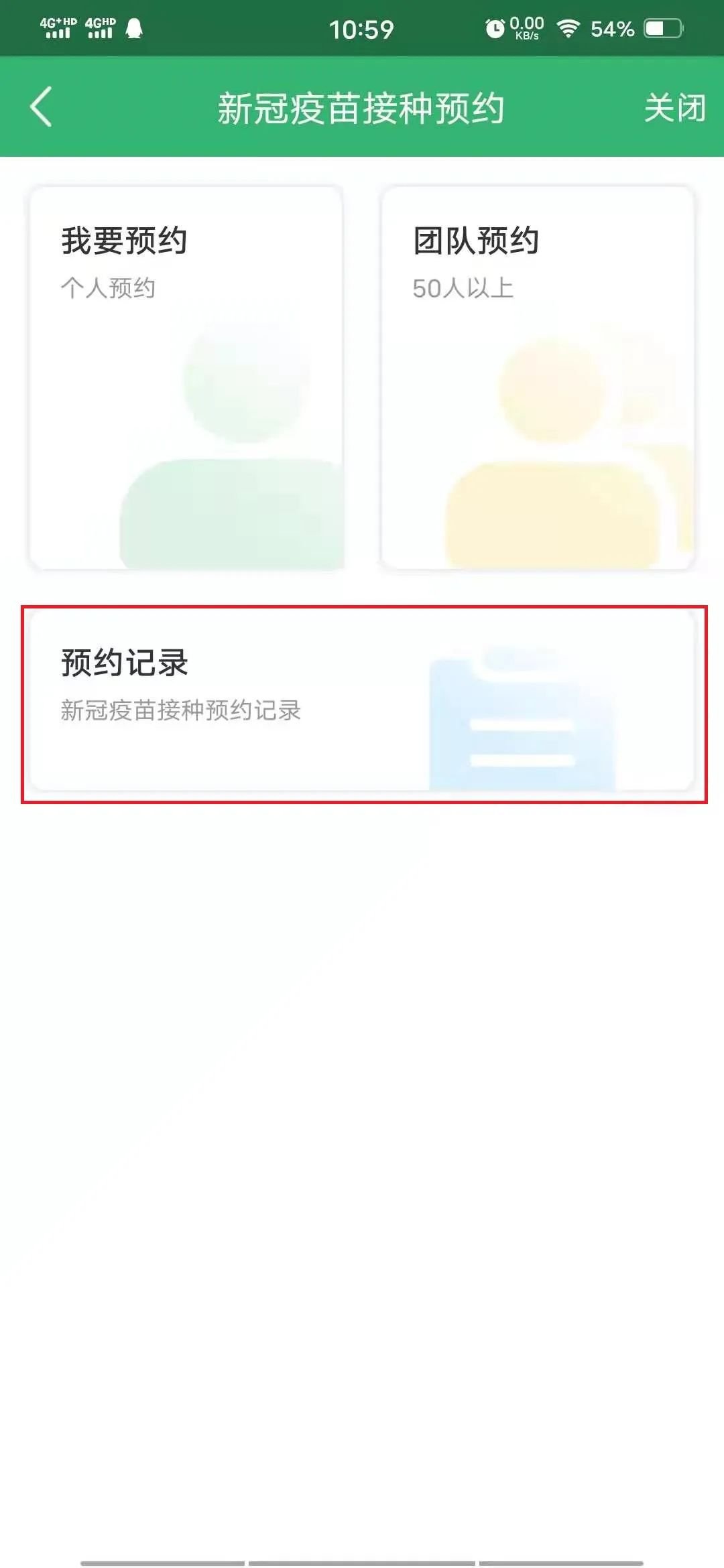Open 团队预约 group booking card
This screenshot has height=1568, width=724.
538,378
